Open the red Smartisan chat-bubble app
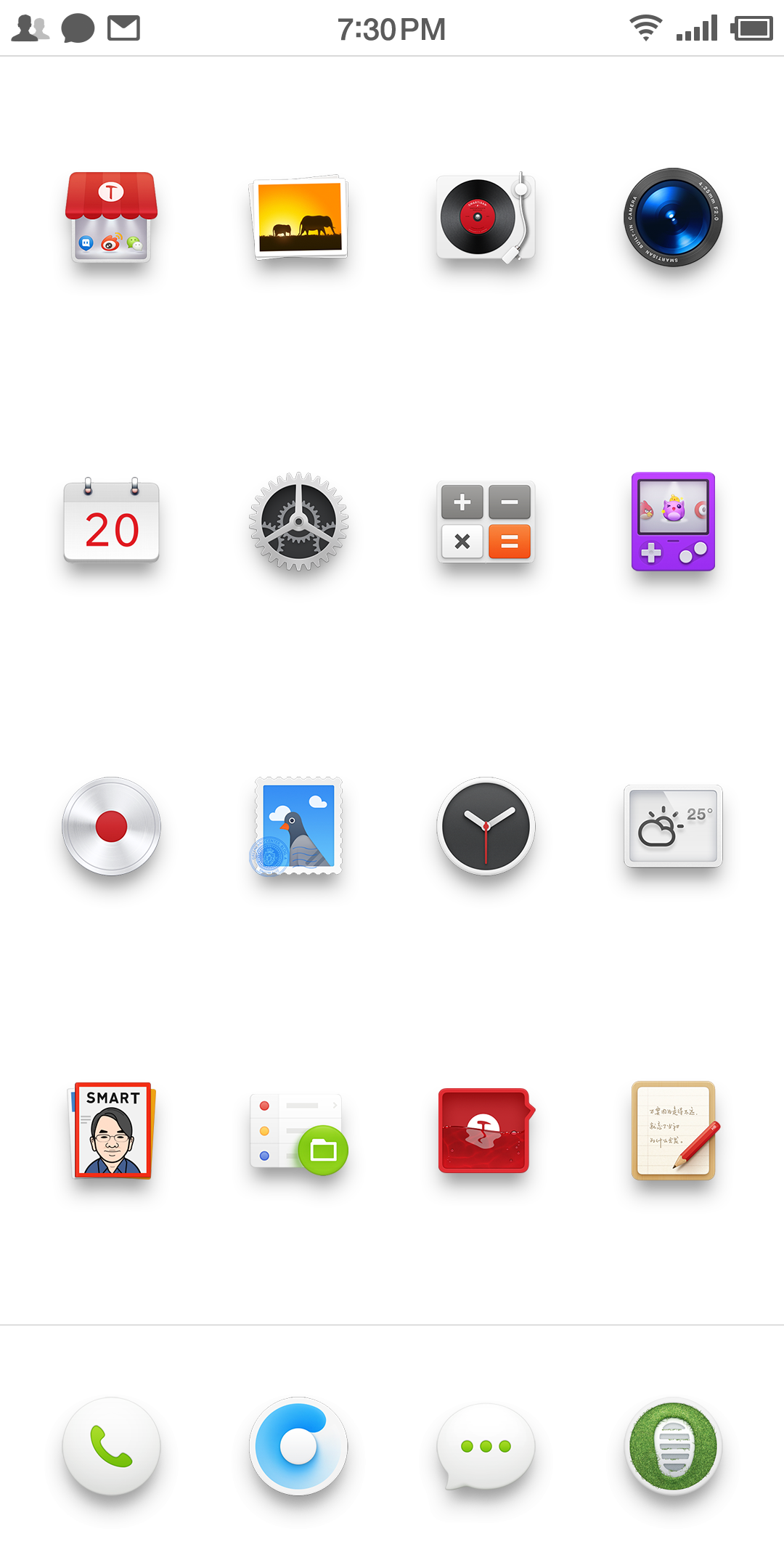 (486, 1130)
